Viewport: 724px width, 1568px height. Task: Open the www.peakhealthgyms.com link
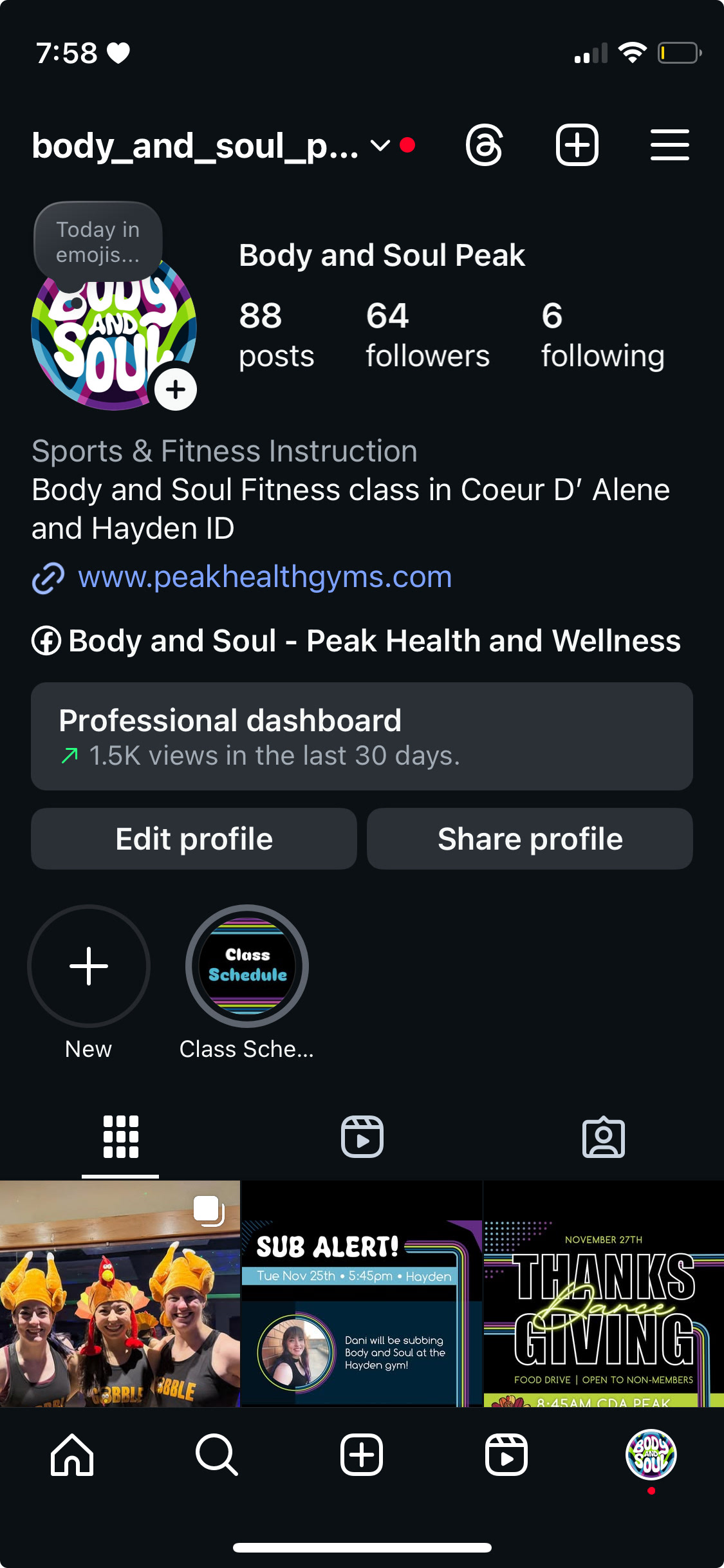click(265, 577)
